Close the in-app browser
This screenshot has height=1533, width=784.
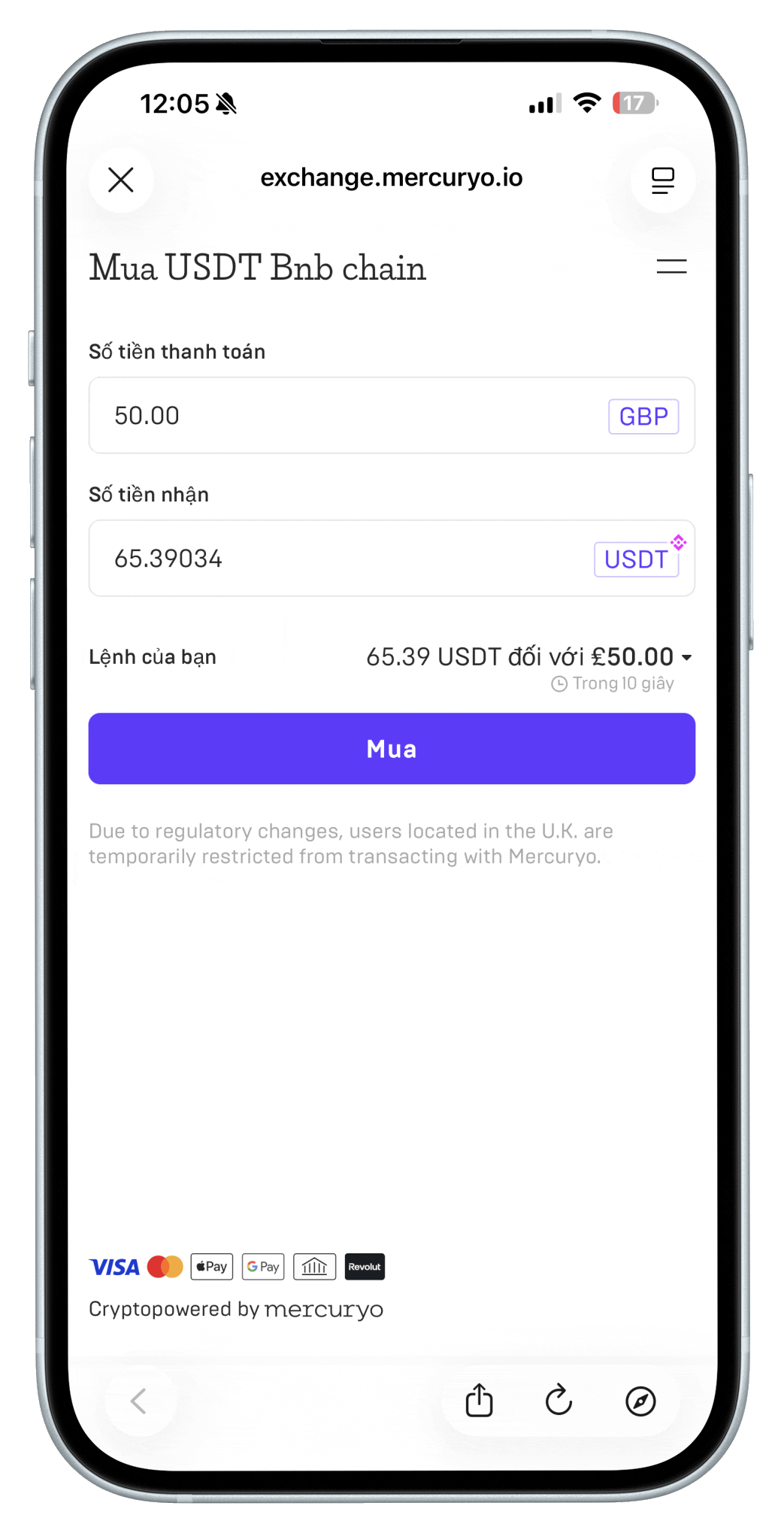pyautogui.click(x=121, y=180)
